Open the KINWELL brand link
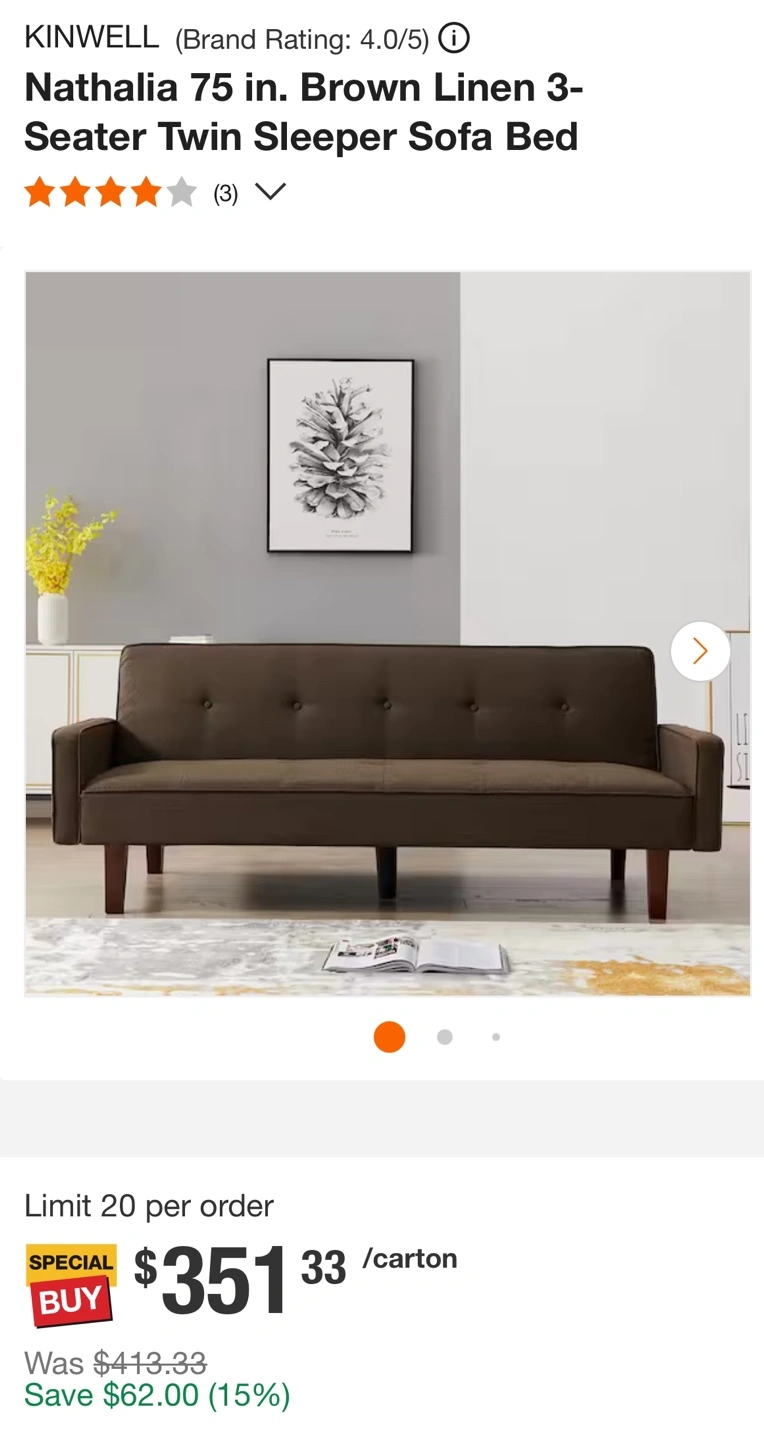The height and width of the screenshot is (1440, 764). point(91,38)
